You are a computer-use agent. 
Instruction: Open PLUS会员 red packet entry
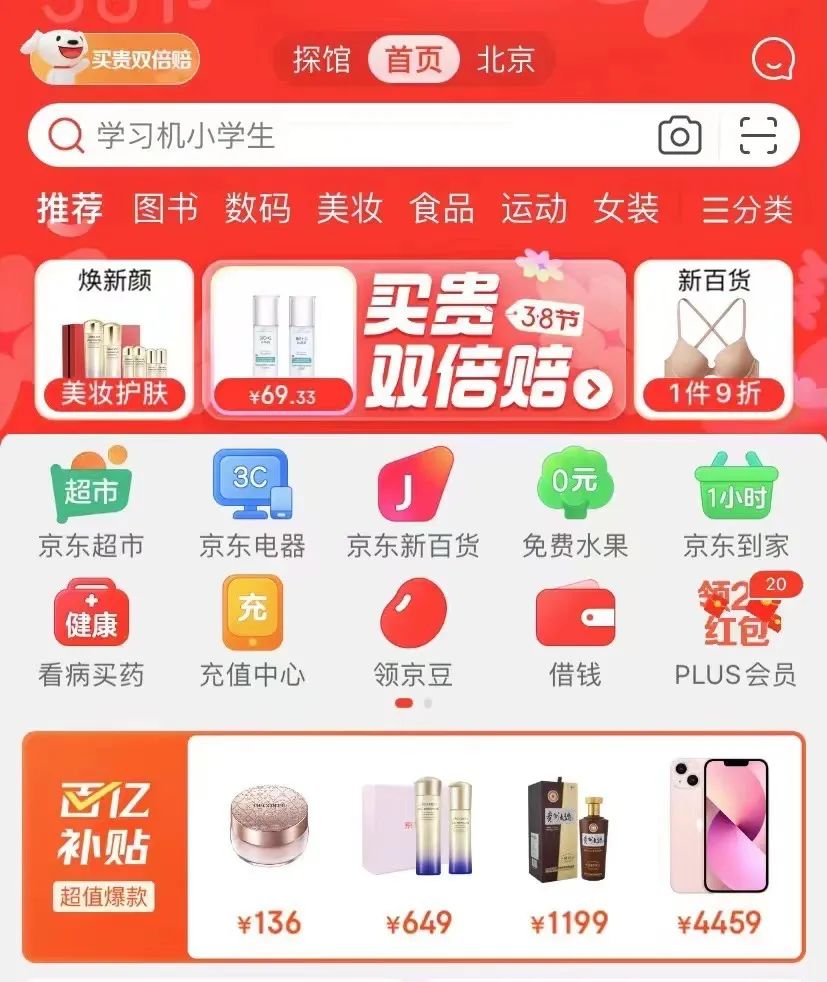tap(736, 632)
